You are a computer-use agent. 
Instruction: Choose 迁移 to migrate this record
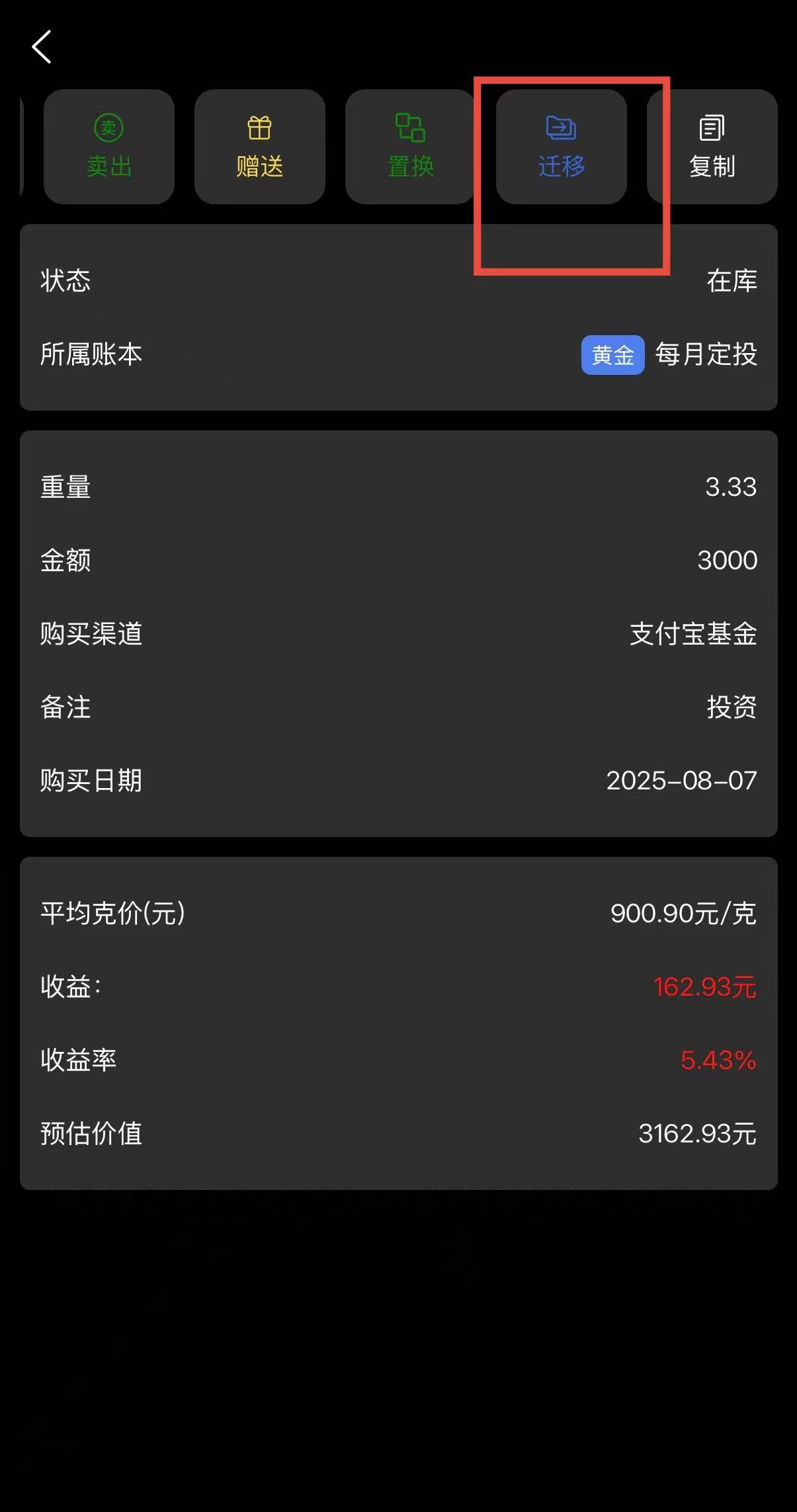[x=562, y=147]
